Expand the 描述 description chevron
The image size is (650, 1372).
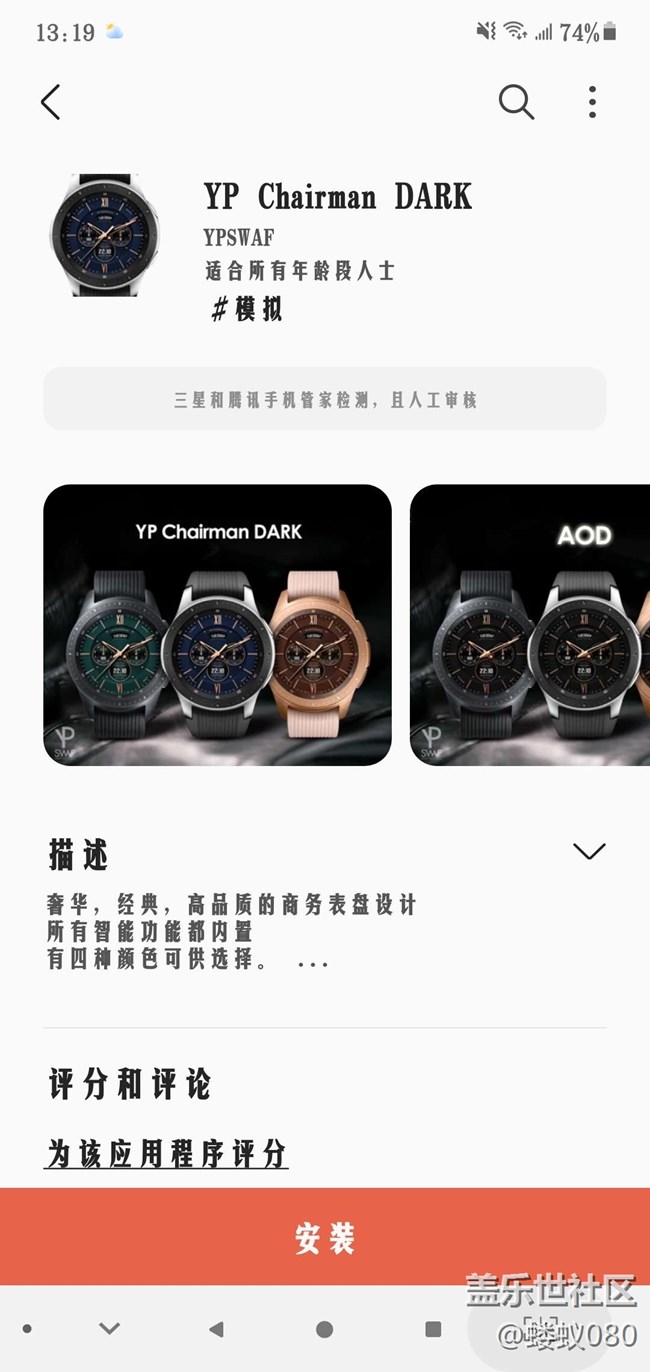click(x=589, y=851)
